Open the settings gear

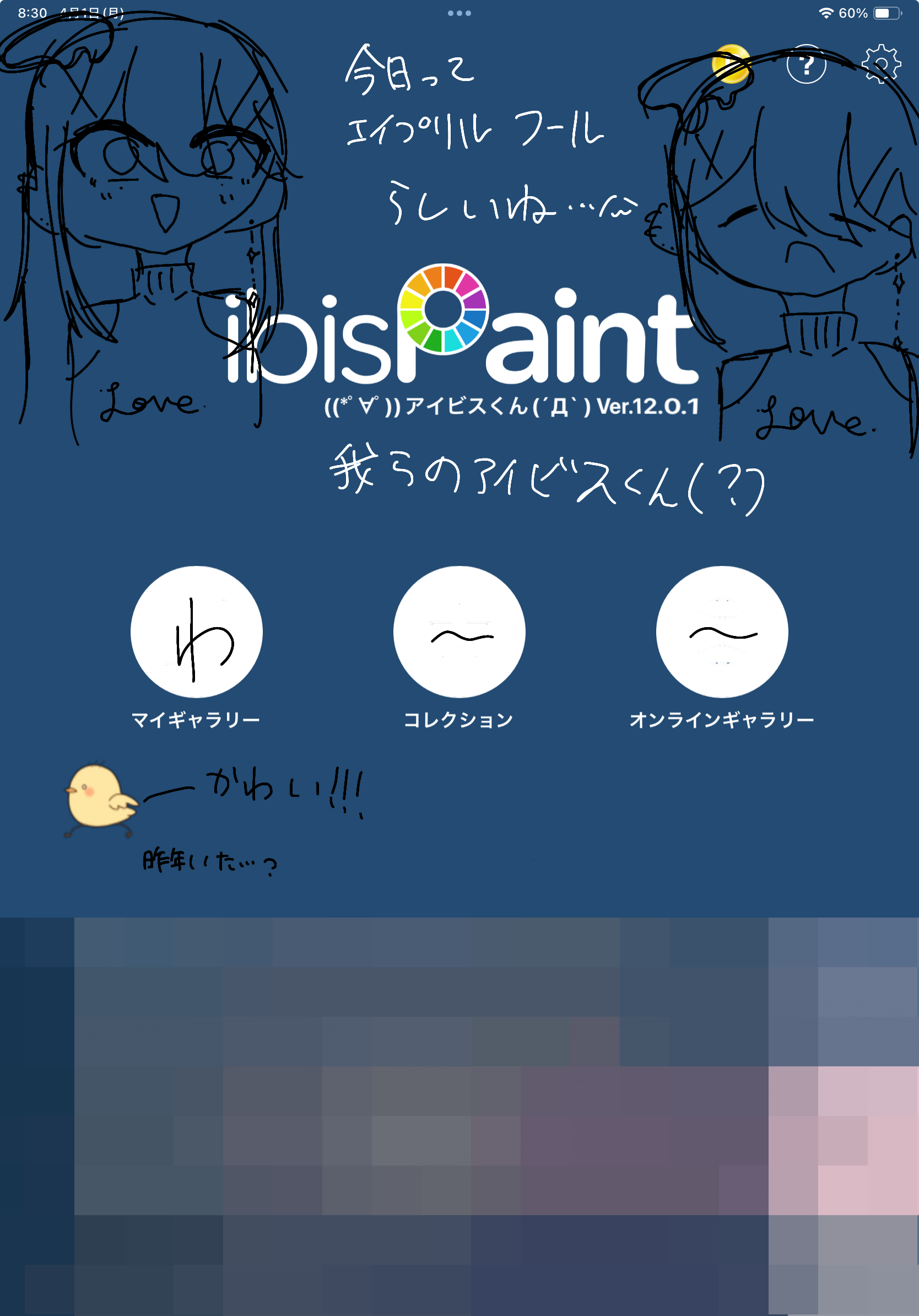[x=880, y=64]
